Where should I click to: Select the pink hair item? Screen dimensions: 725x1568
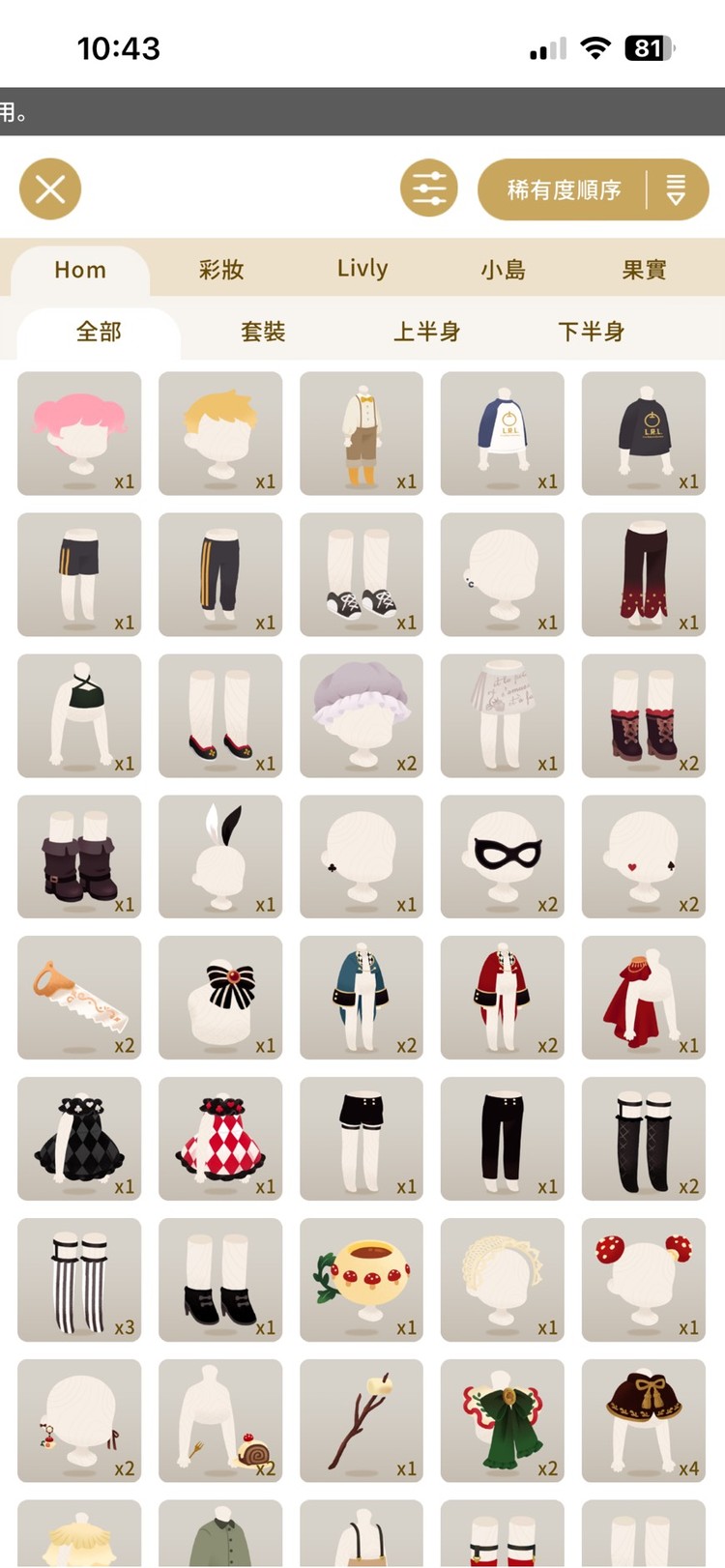point(79,433)
